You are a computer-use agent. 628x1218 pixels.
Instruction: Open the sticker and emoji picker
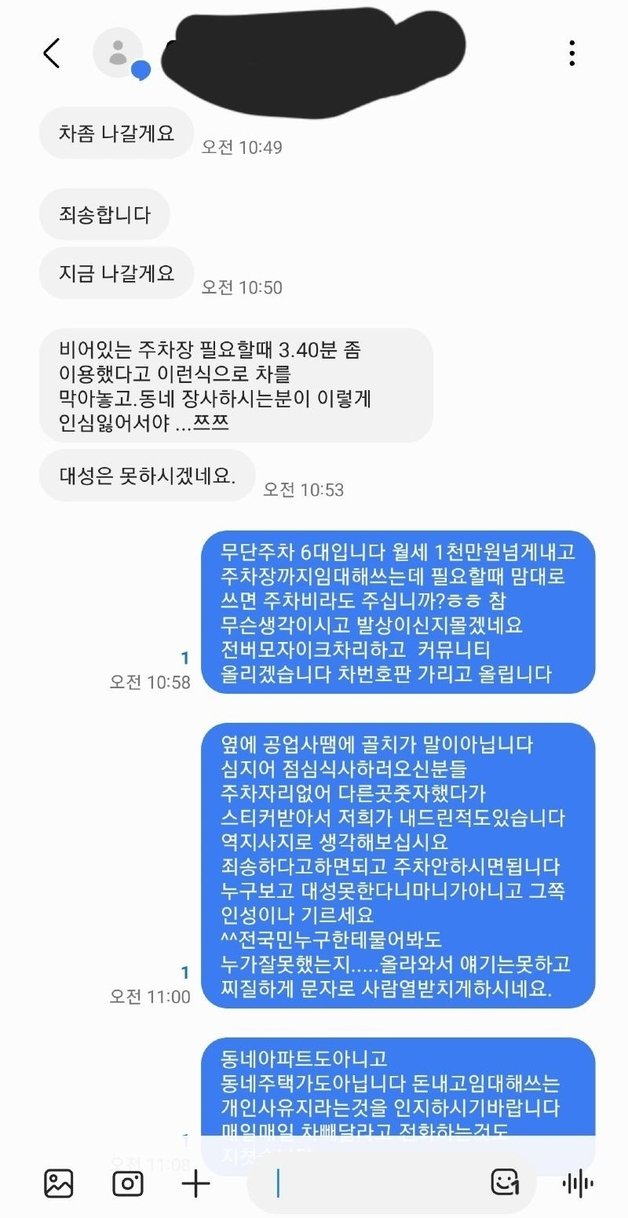pyautogui.click(x=505, y=1183)
